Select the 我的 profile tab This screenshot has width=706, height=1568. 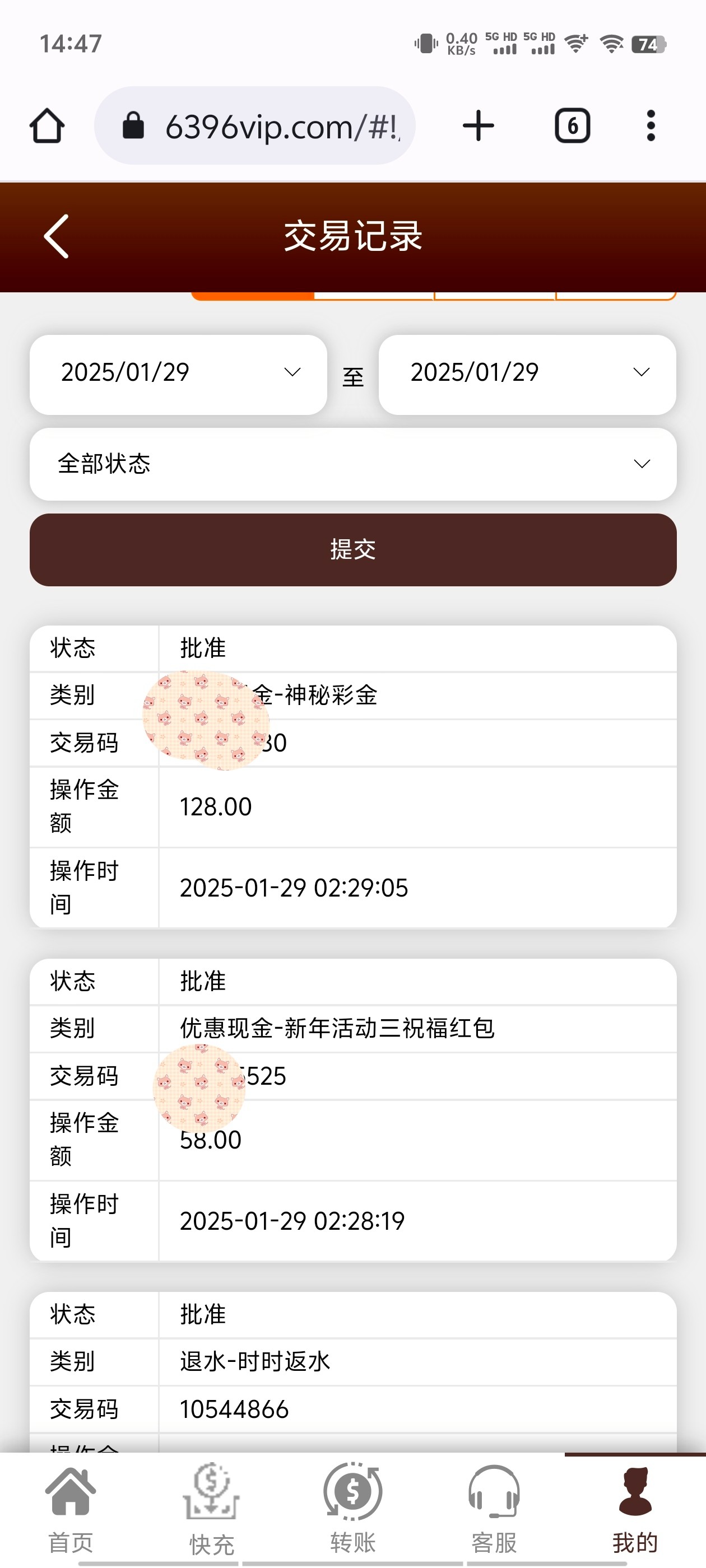point(635,1510)
